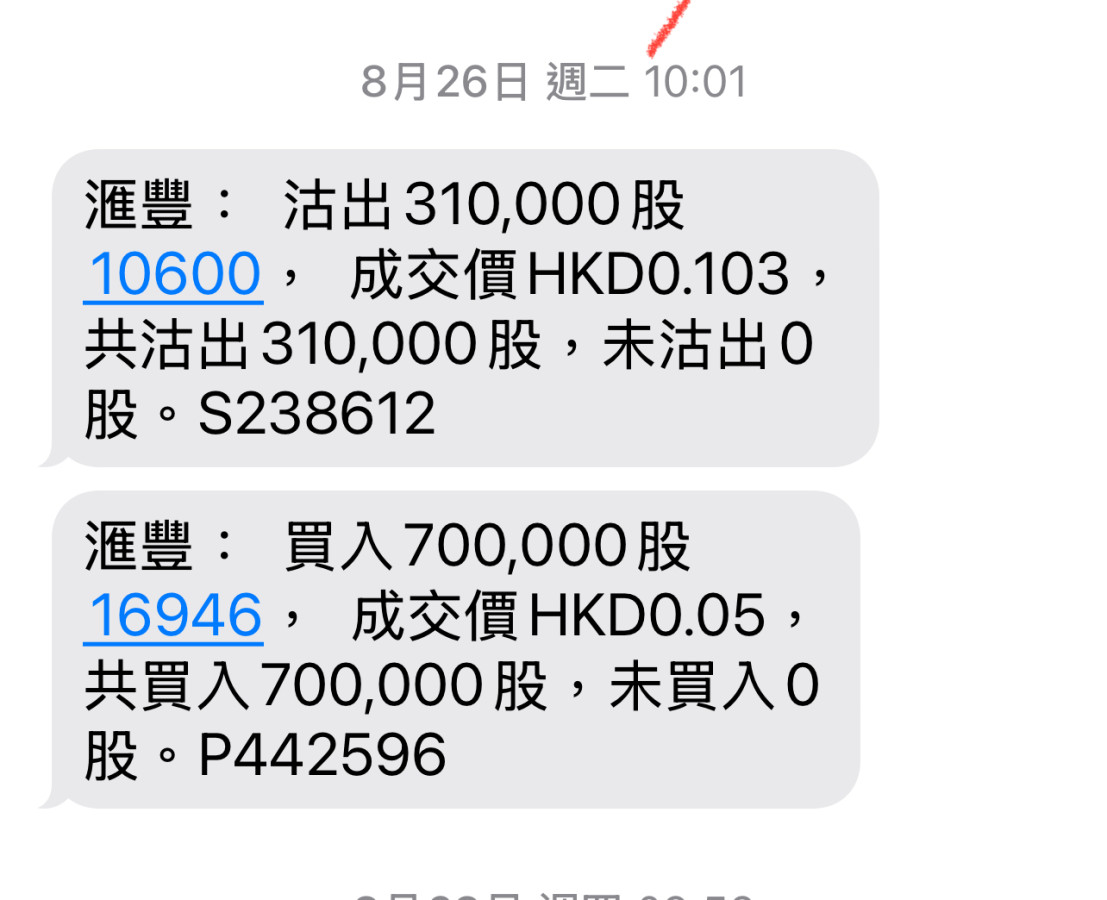Tap the underlined number 10600
The height and width of the screenshot is (900, 1107).
(173, 275)
